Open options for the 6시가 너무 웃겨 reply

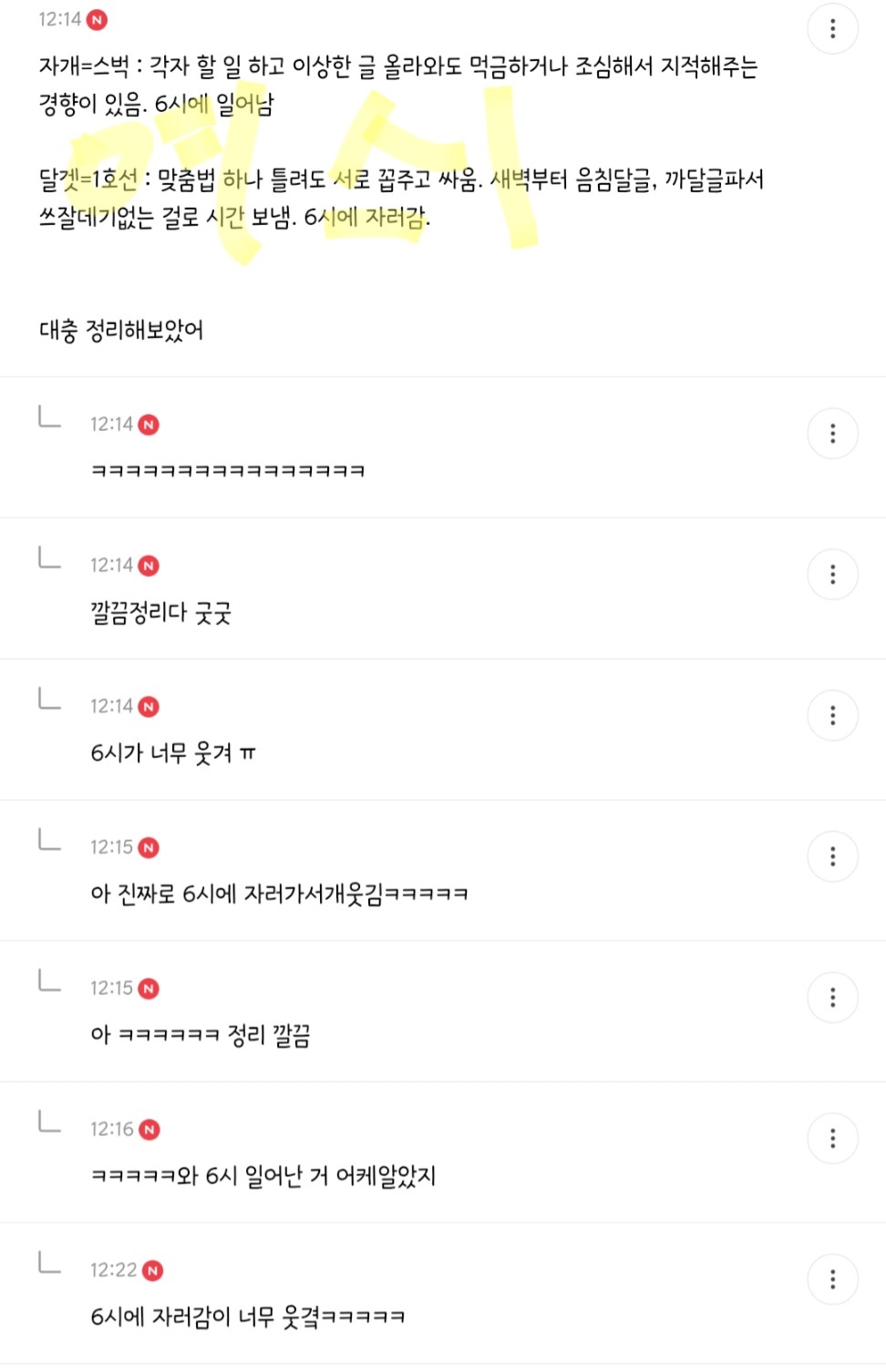[832, 716]
